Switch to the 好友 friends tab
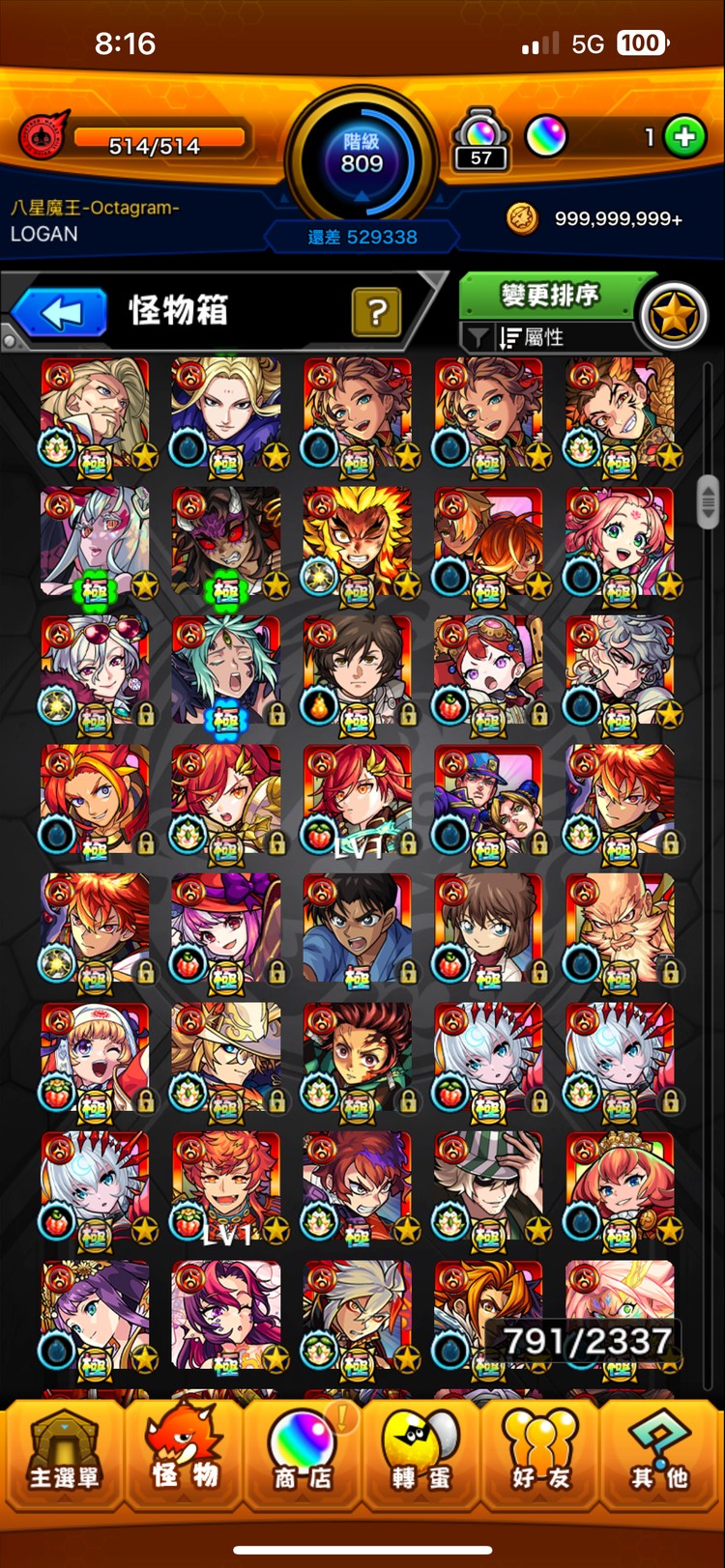Image resolution: width=725 pixels, height=1568 pixels. (540, 1457)
